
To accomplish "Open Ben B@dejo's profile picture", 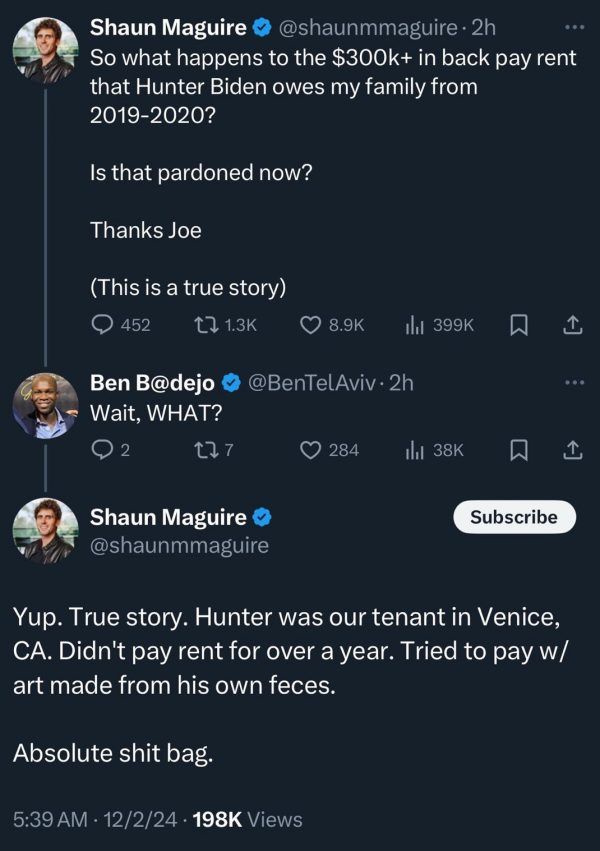I will tap(45, 406).
